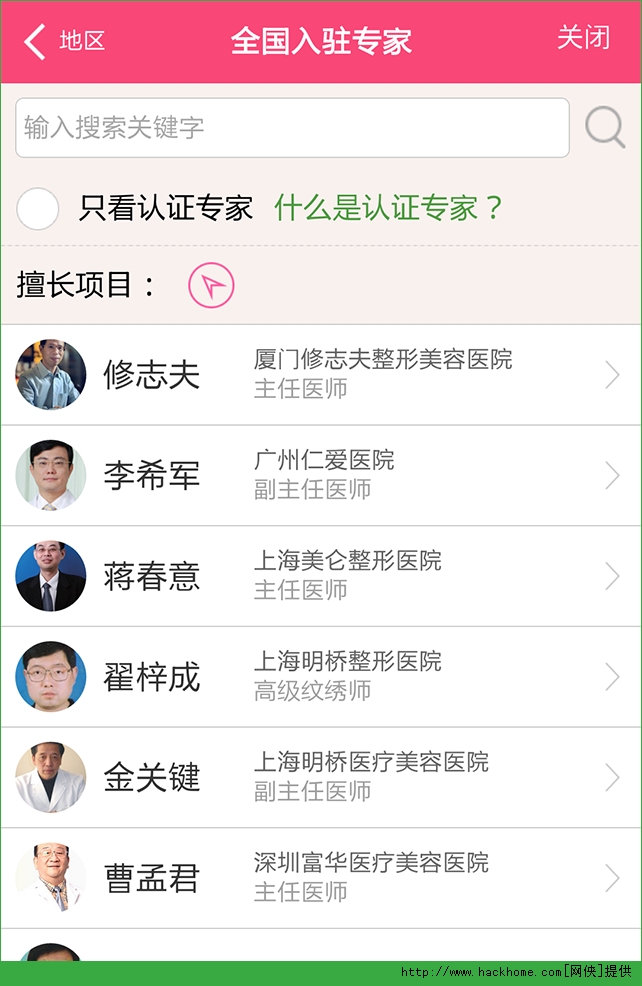The width and height of the screenshot is (642, 986).
Task: Enable 只看认证专家 filter
Action: click(38, 209)
